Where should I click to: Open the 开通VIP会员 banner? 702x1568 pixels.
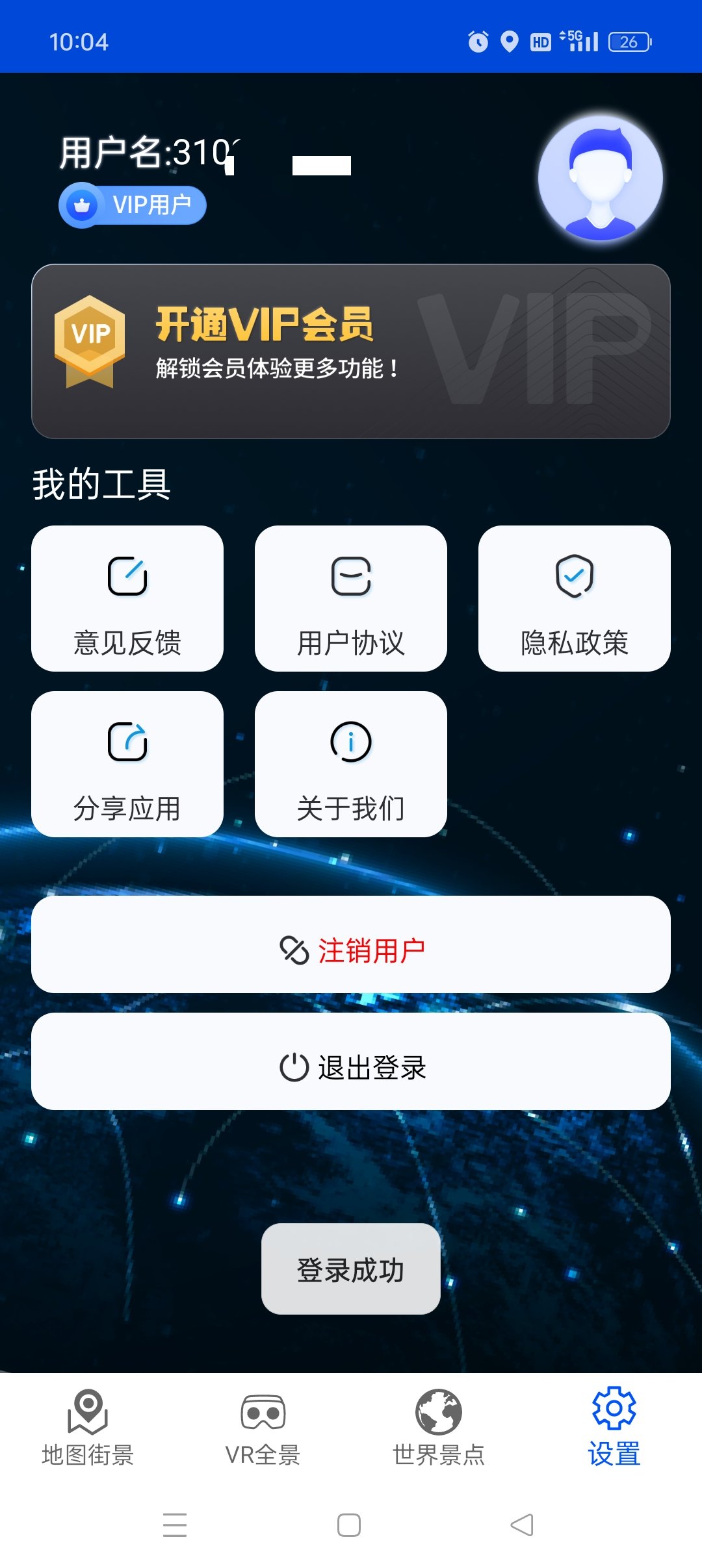click(x=351, y=351)
